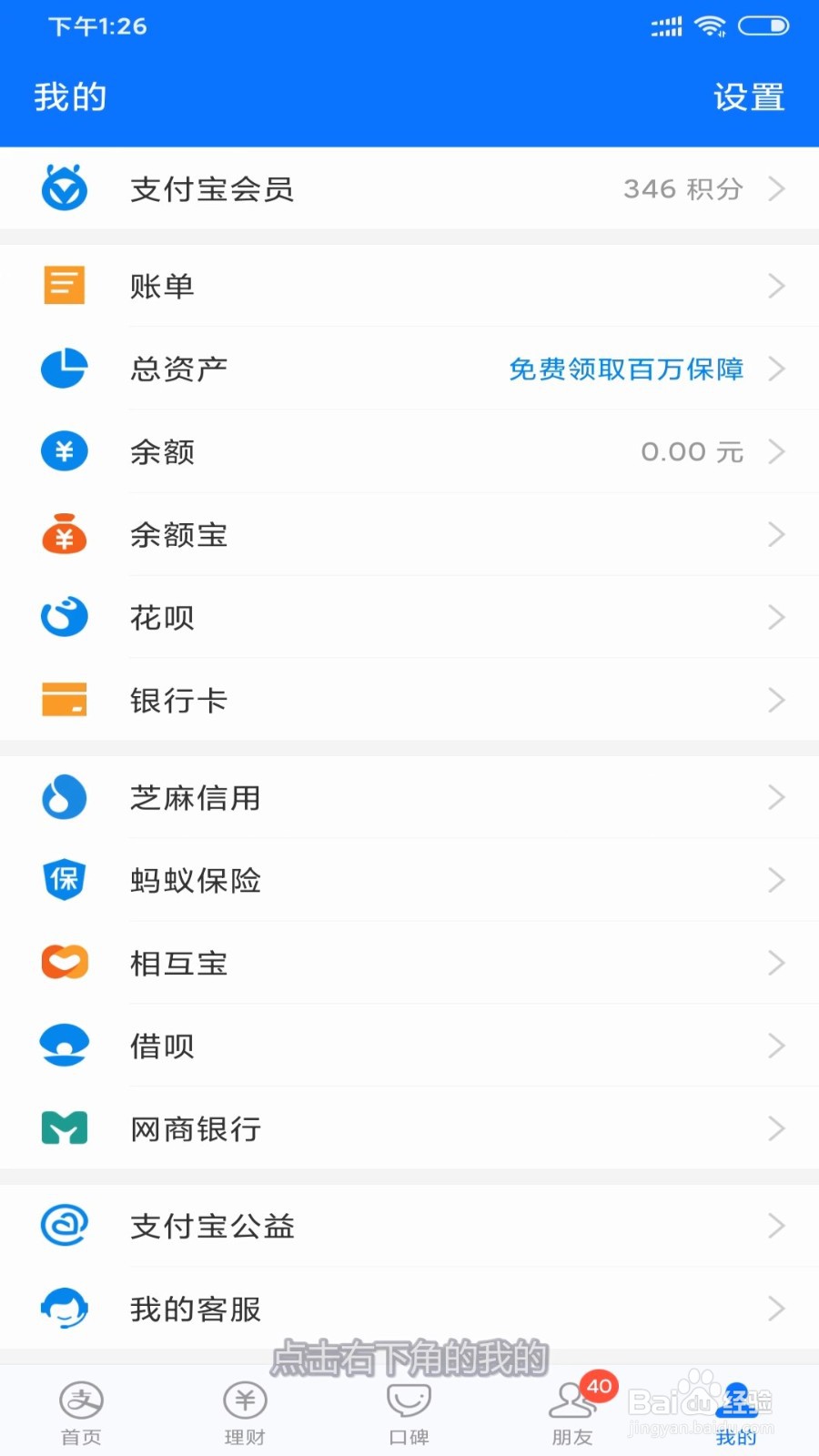This screenshot has height=1456, width=819.
Task: Expand the 借呗 Jiebei row chevron
Action: tap(778, 1045)
